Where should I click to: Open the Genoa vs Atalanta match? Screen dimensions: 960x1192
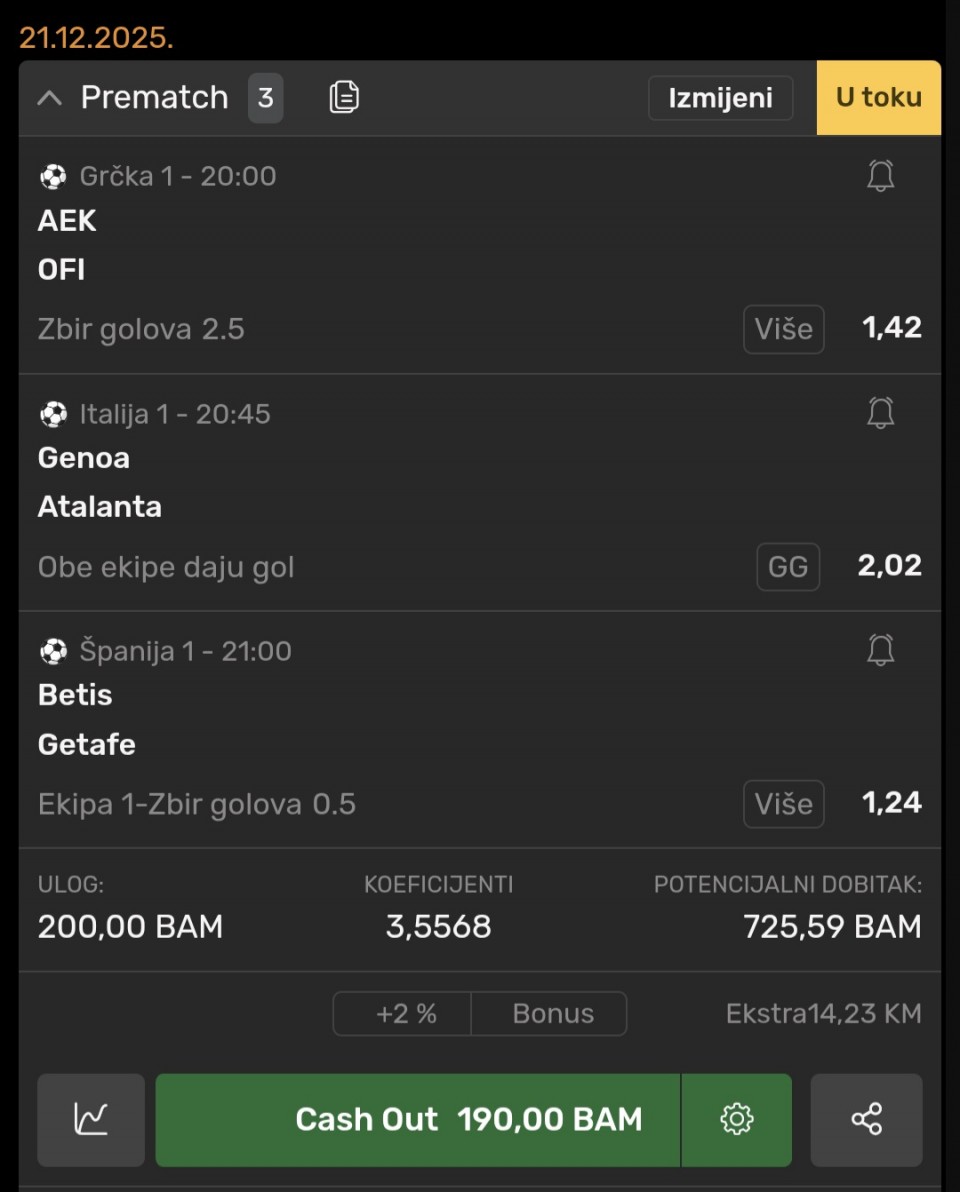point(99,482)
